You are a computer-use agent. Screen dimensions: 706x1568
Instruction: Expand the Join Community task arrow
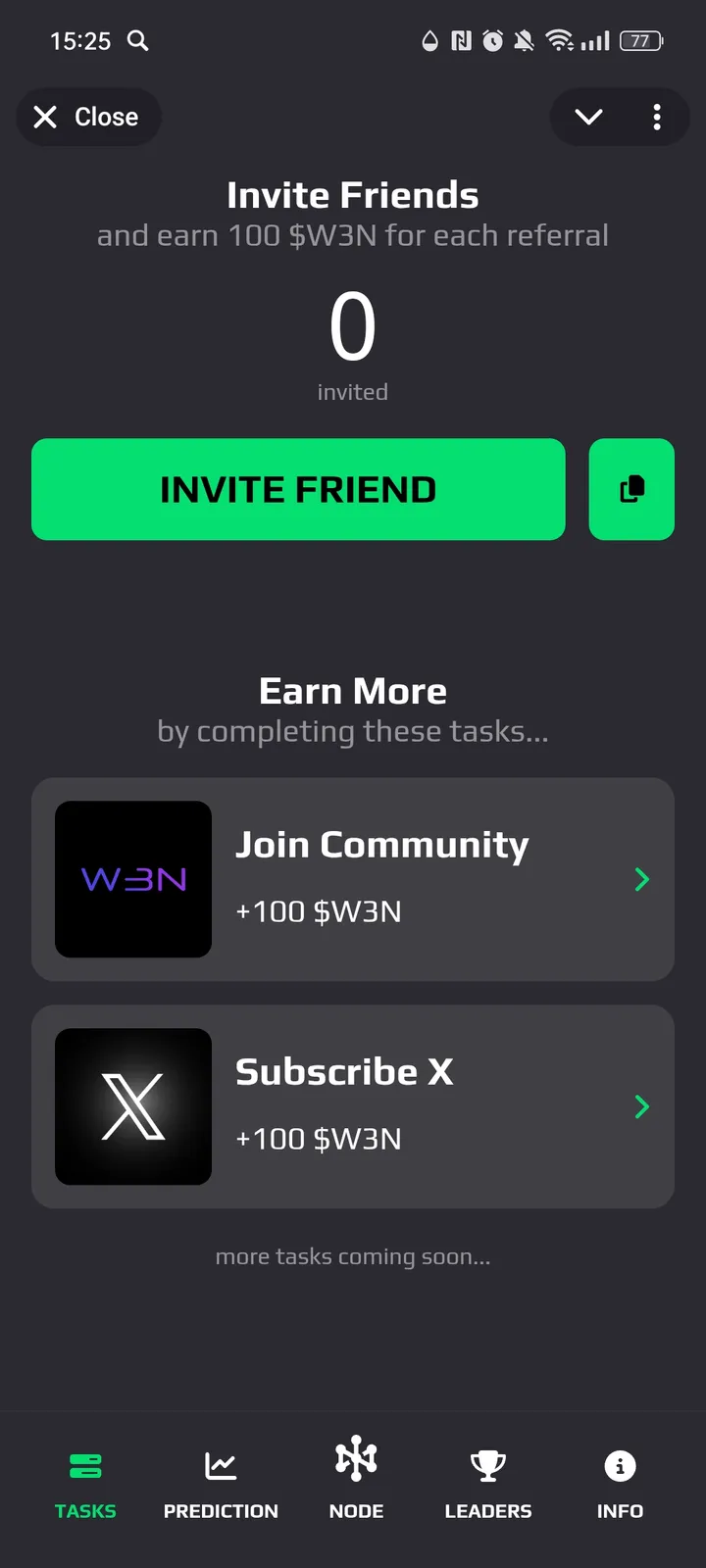[641, 879]
